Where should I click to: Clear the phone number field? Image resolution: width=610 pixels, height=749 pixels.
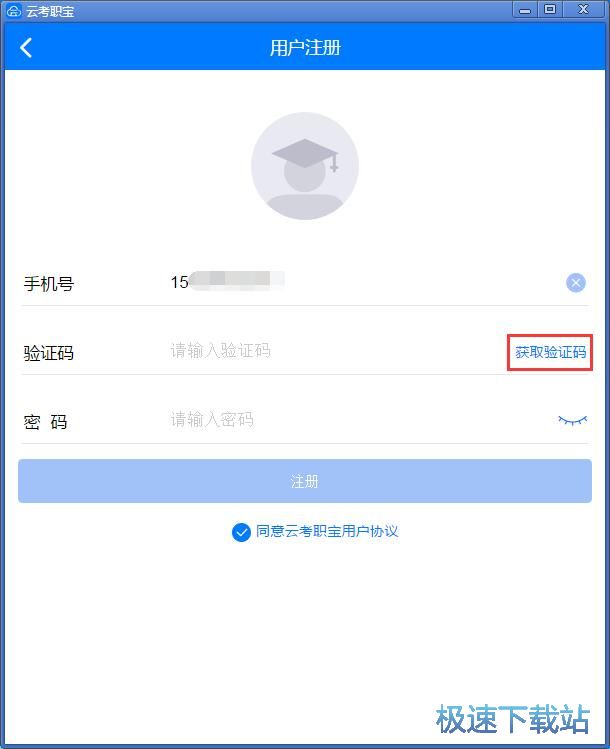[576, 283]
